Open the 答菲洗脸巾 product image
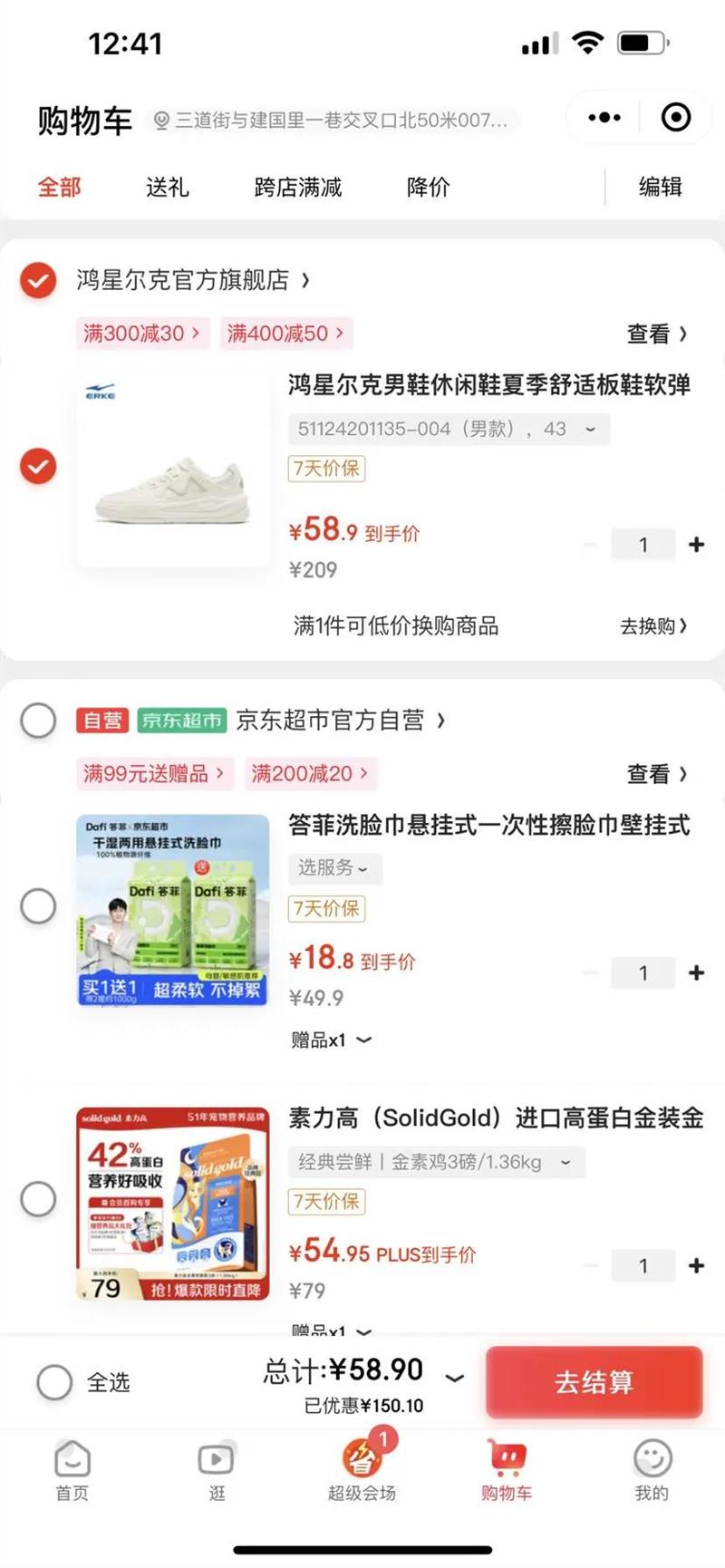The width and height of the screenshot is (725, 1568). 172,909
